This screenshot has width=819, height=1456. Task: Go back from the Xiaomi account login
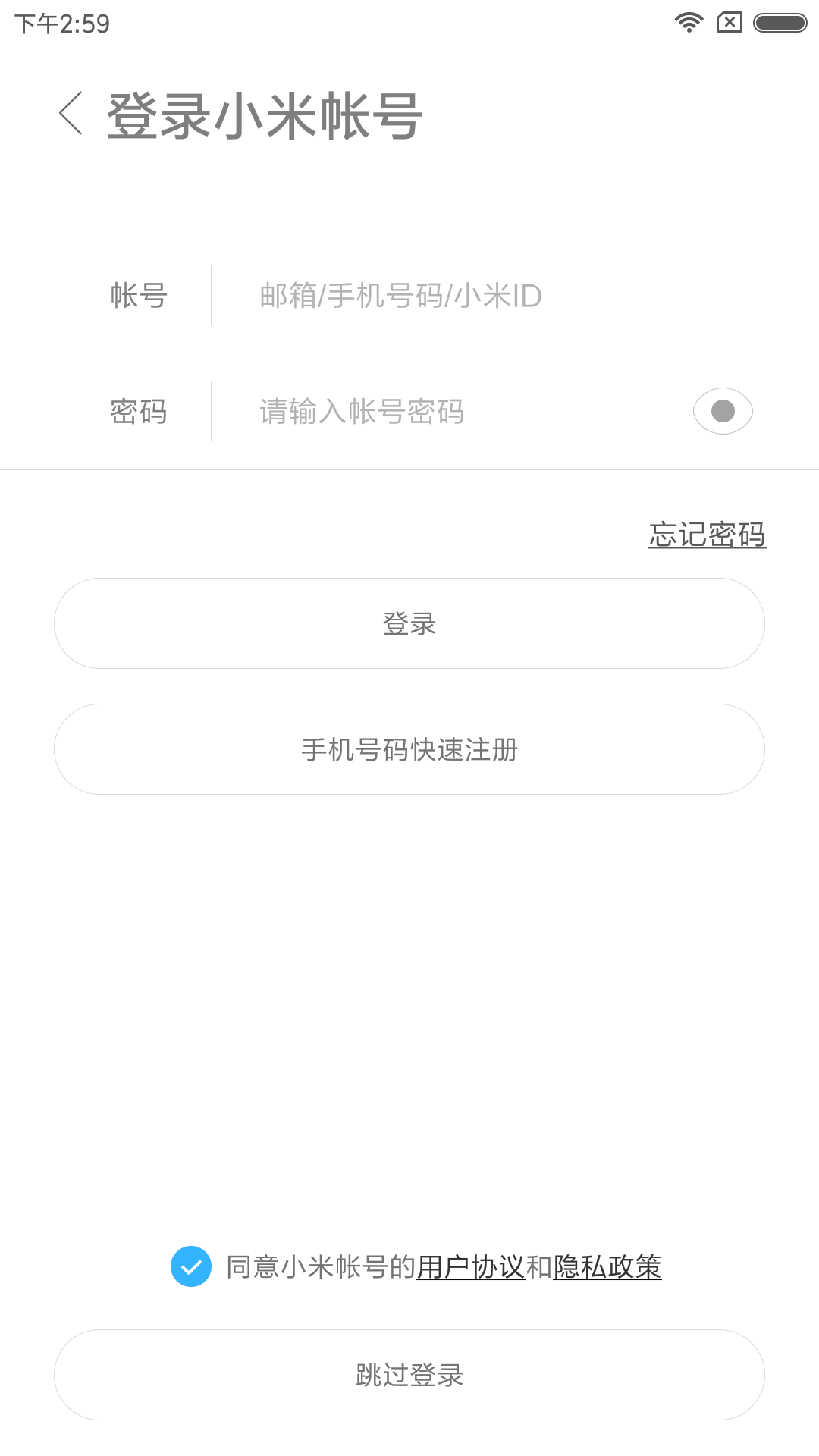[x=71, y=114]
